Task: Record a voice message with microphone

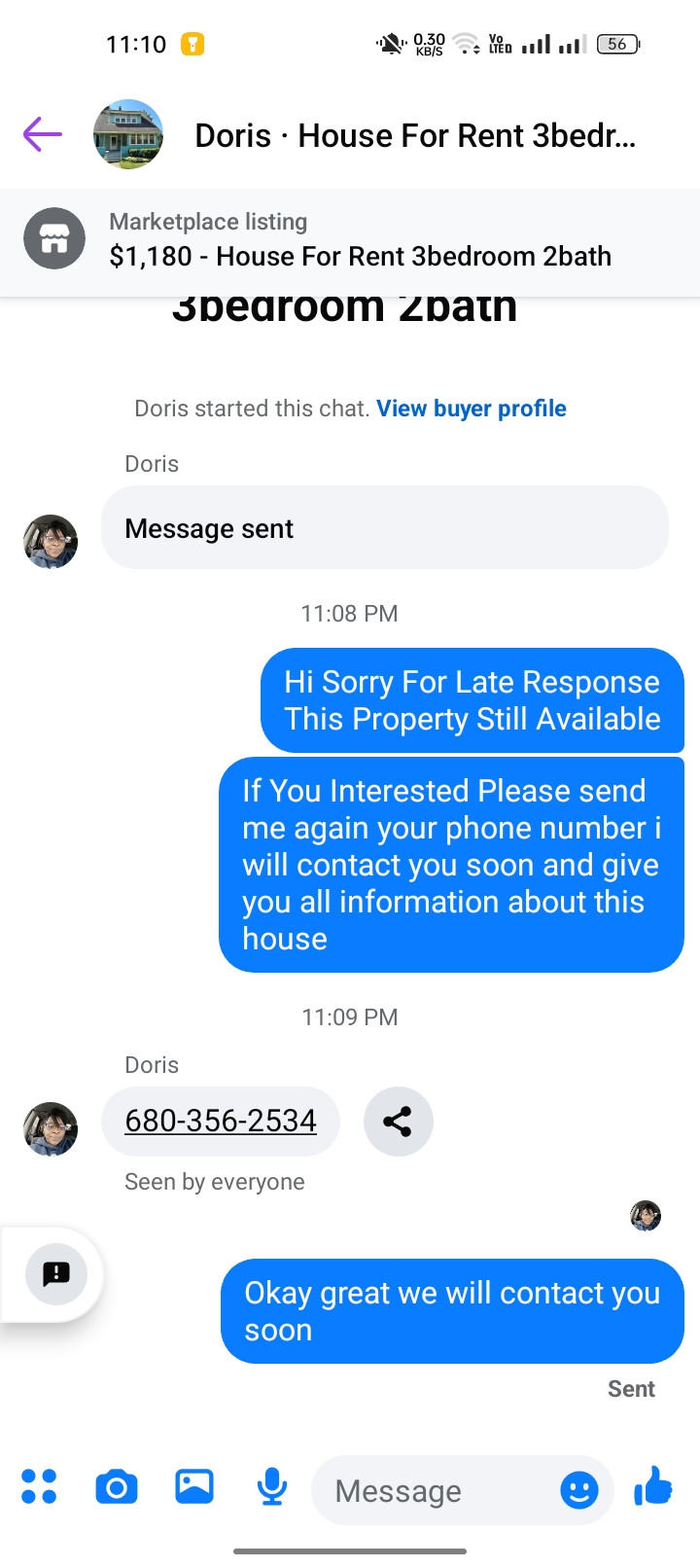Action: (272, 1486)
